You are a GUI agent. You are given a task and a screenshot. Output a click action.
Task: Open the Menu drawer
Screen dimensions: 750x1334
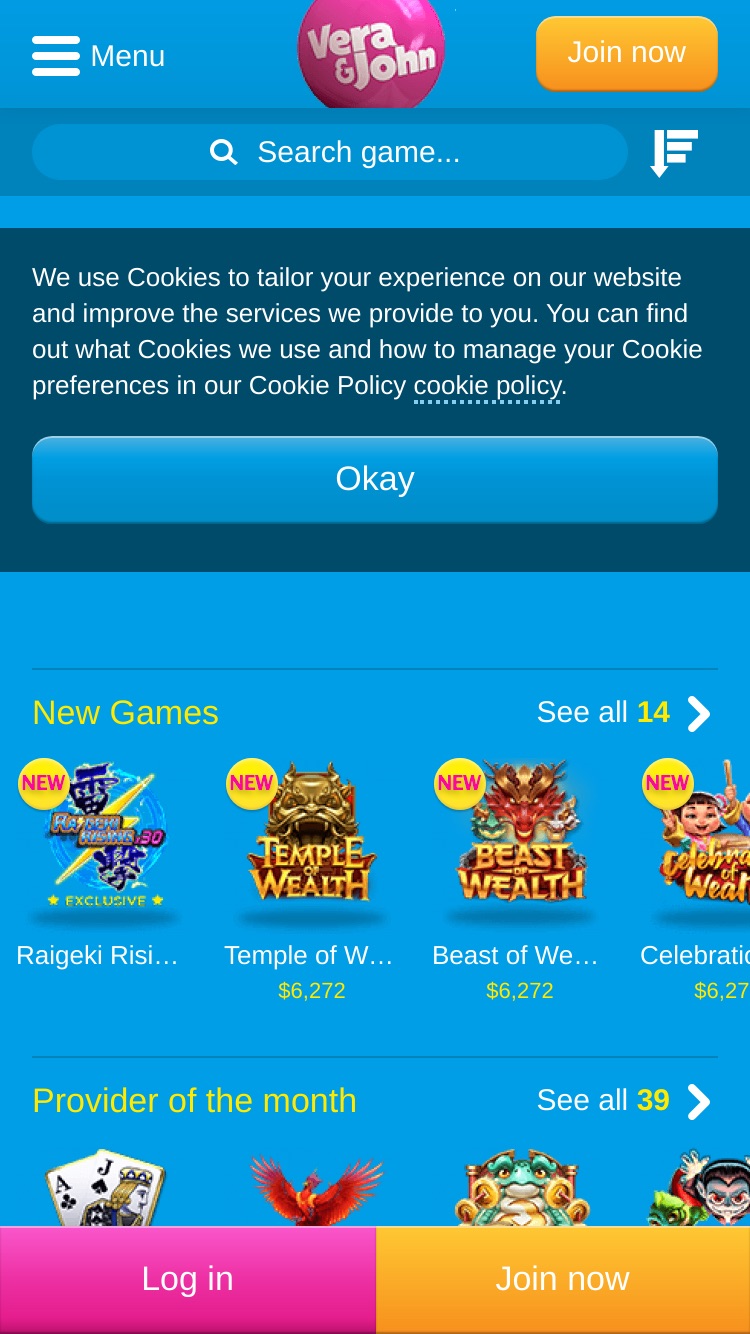[x=98, y=56]
